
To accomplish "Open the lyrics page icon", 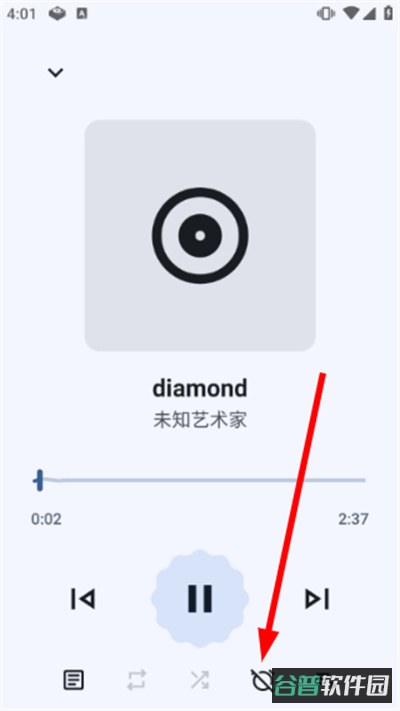I will (73, 680).
